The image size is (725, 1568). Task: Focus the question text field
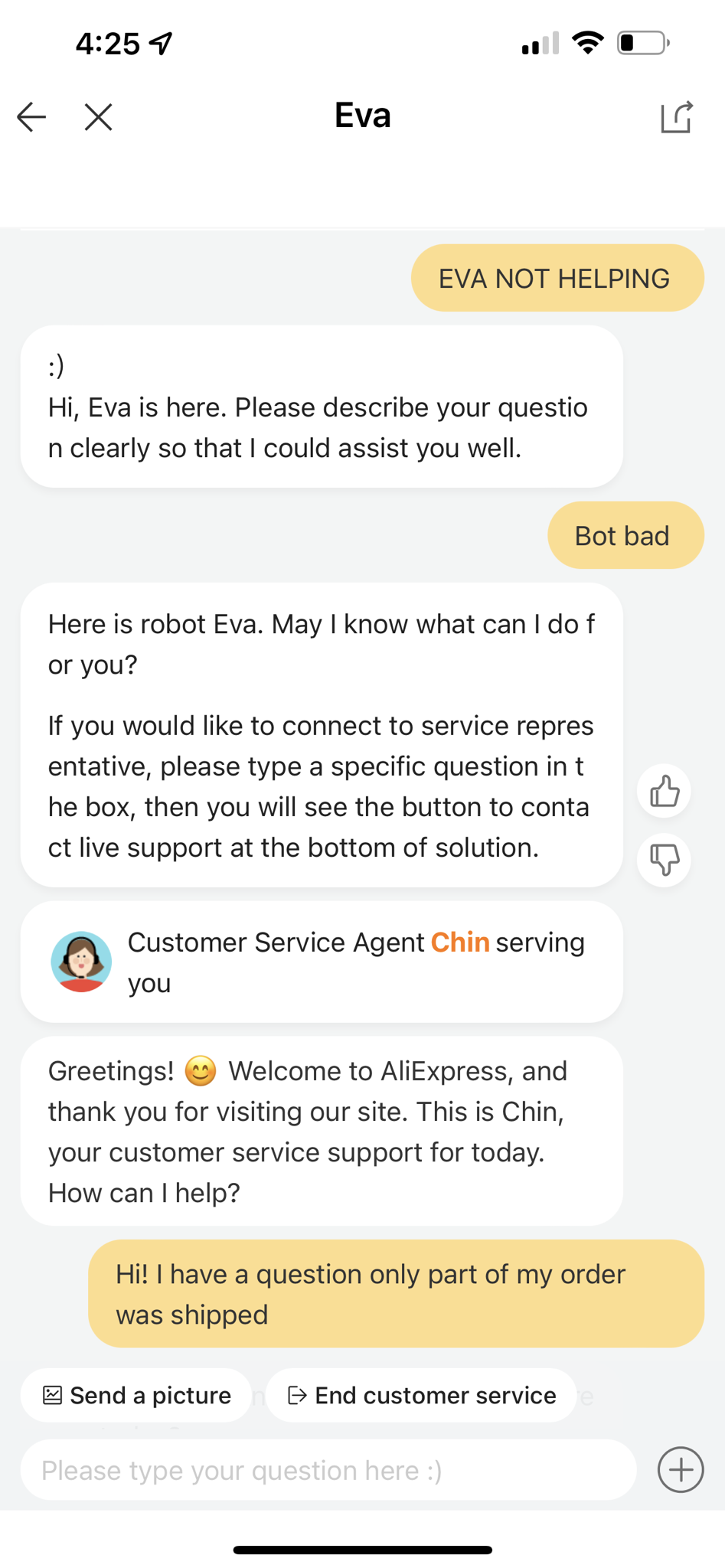328,1470
